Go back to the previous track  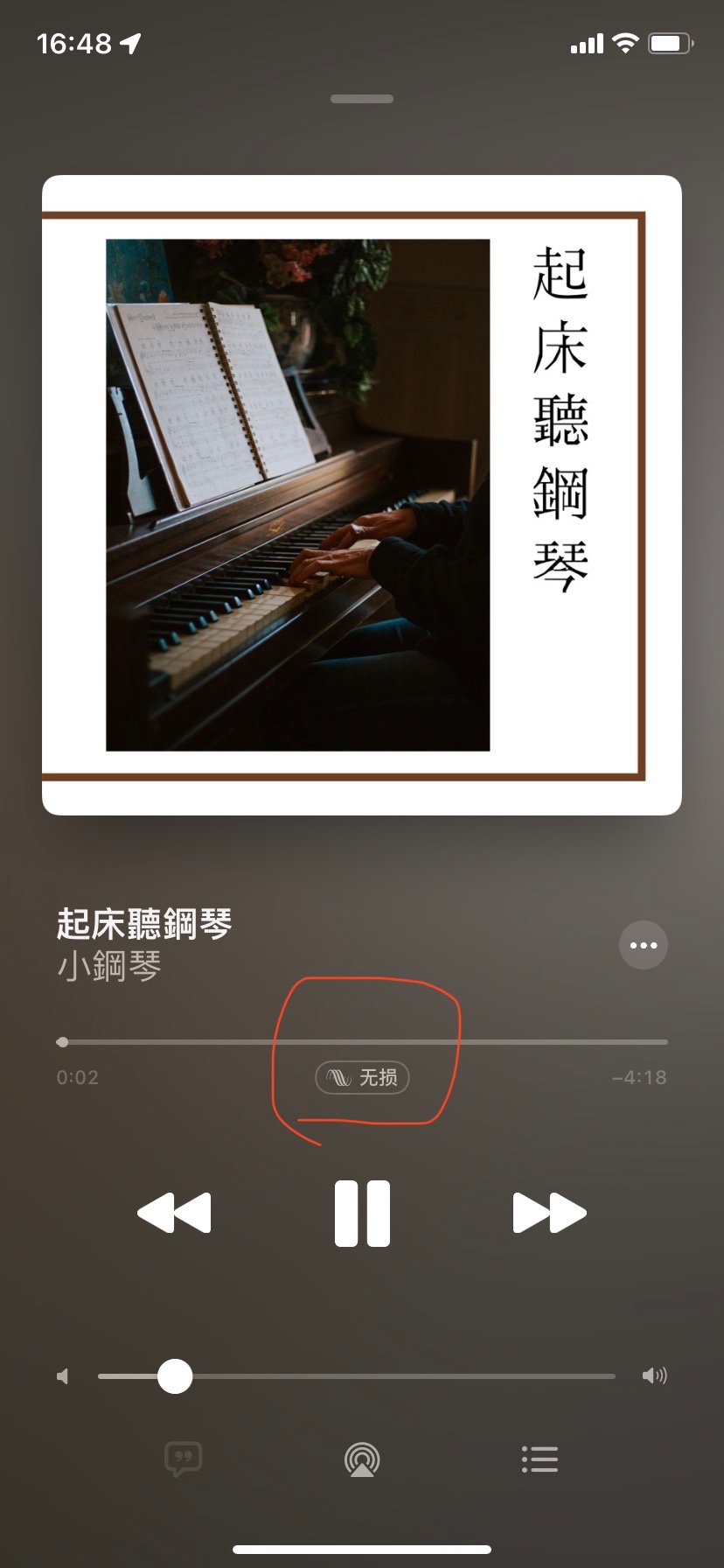(175, 1213)
